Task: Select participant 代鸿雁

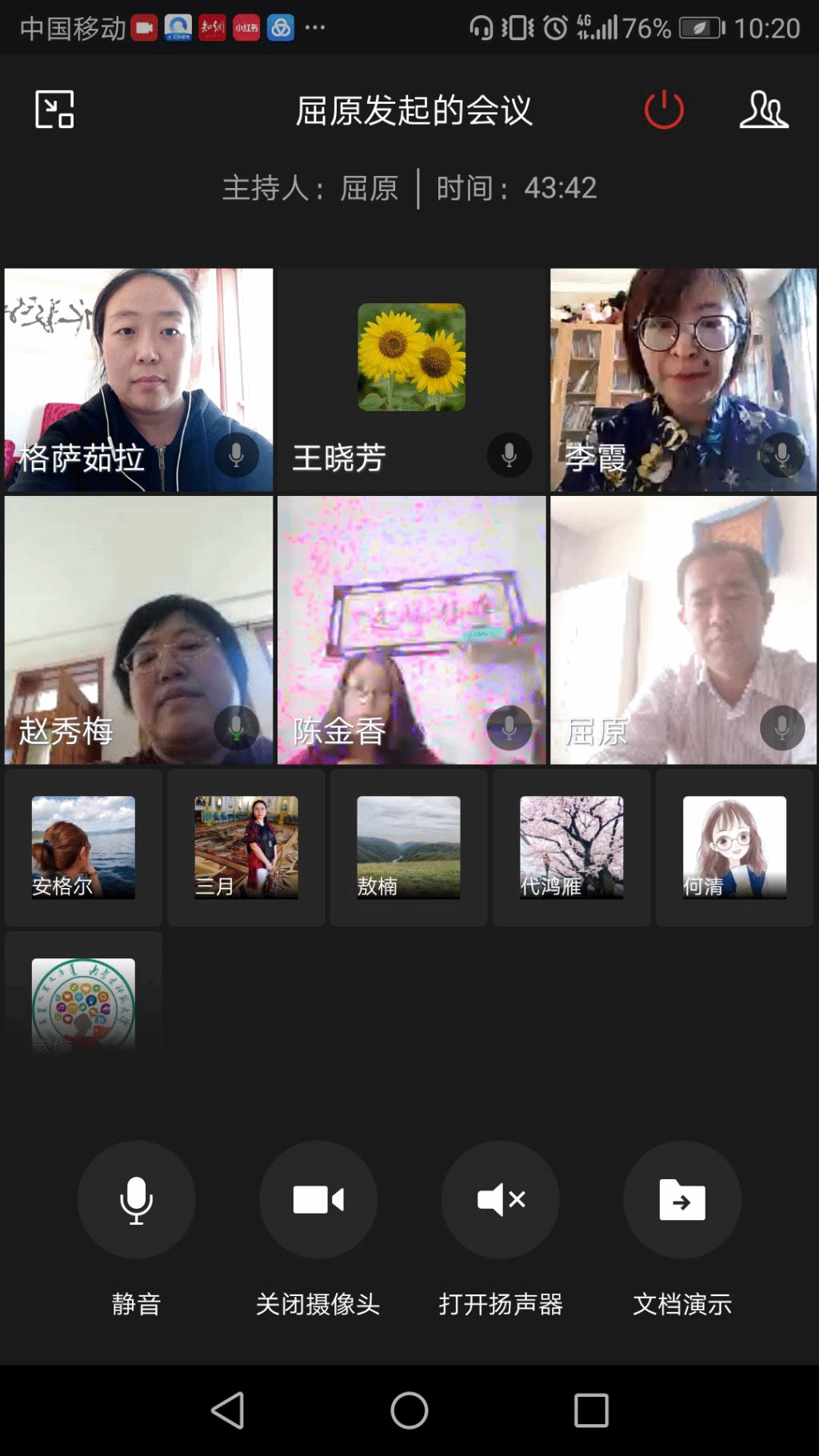Action: click(x=571, y=847)
